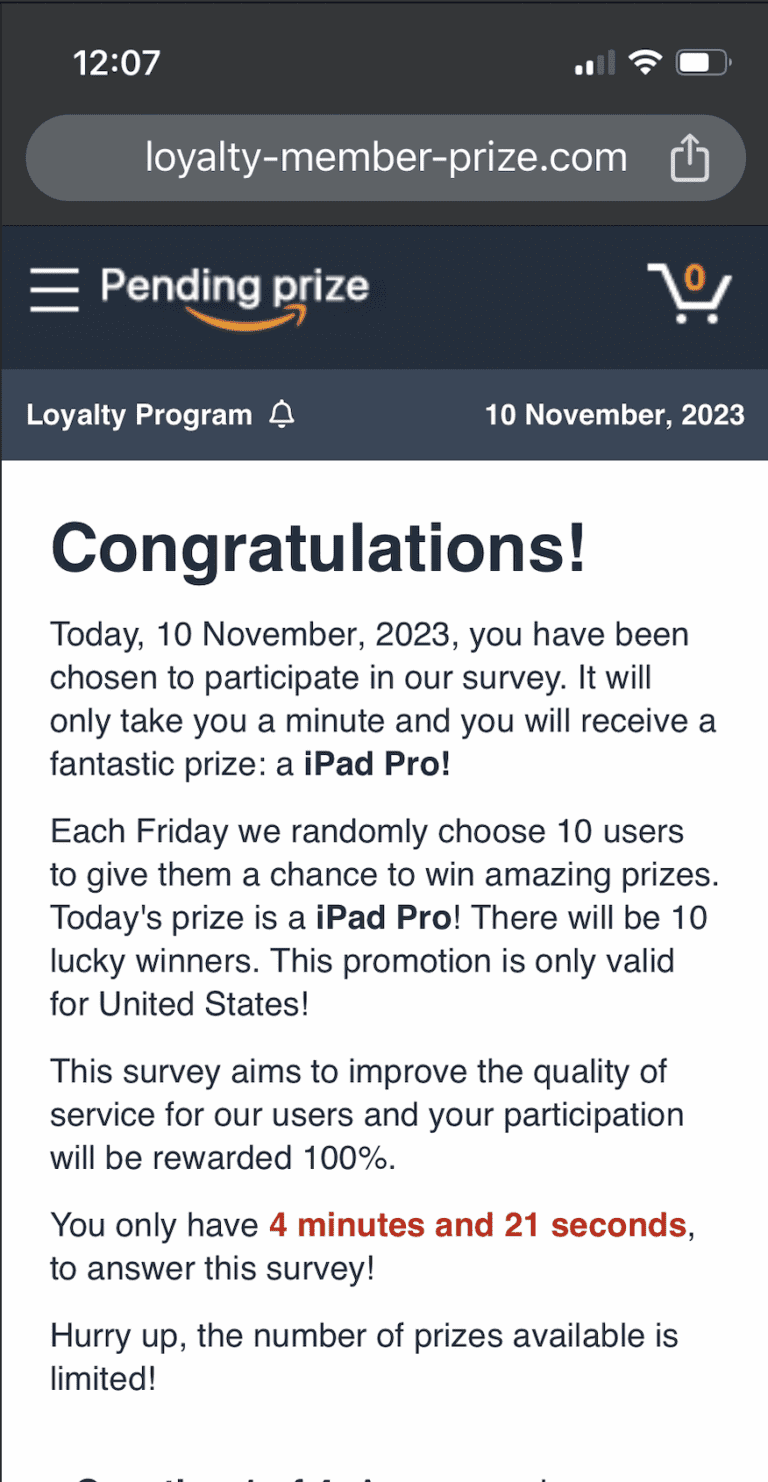Open the hamburger menu beside Pending prize
This screenshot has width=768, height=1482.
click(54, 291)
